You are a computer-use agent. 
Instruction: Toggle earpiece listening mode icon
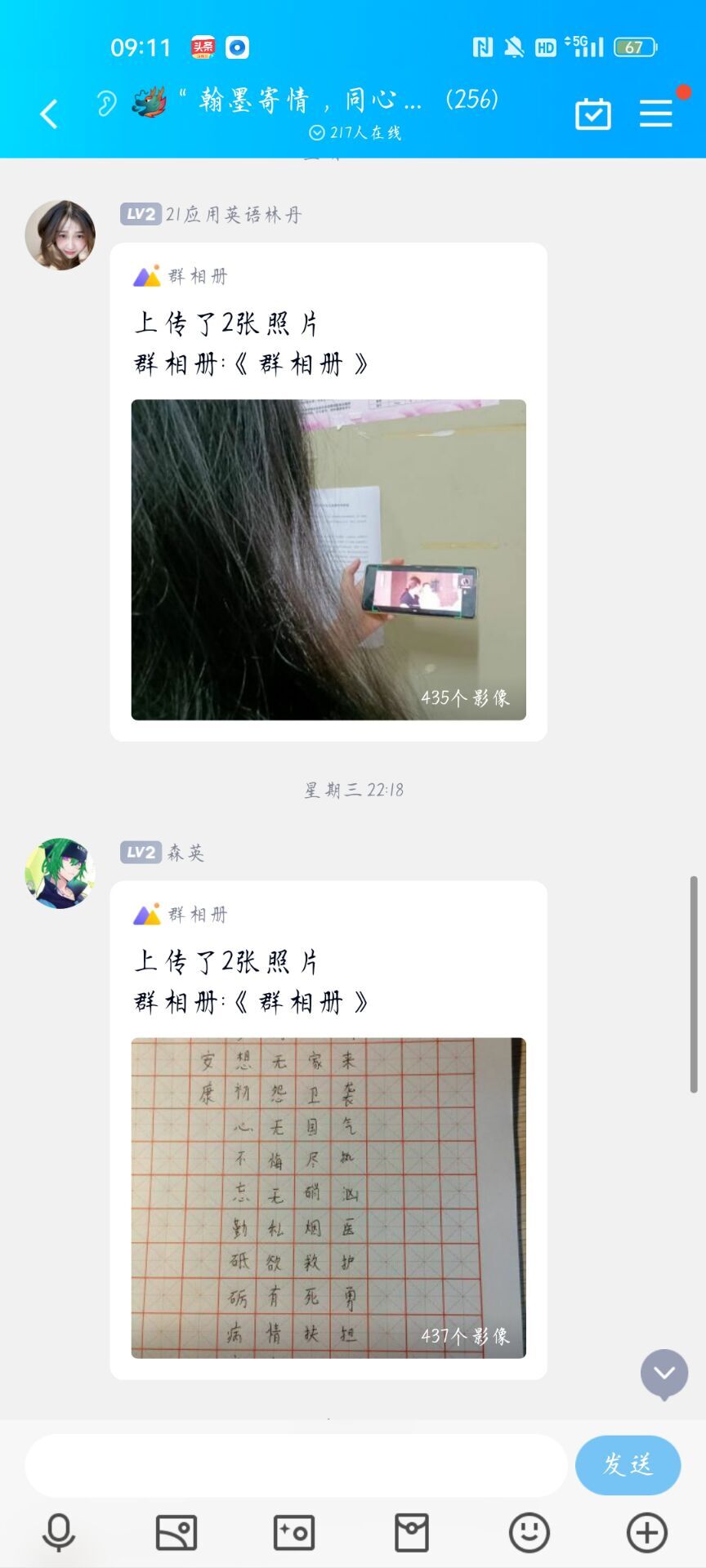pyautogui.click(x=105, y=104)
